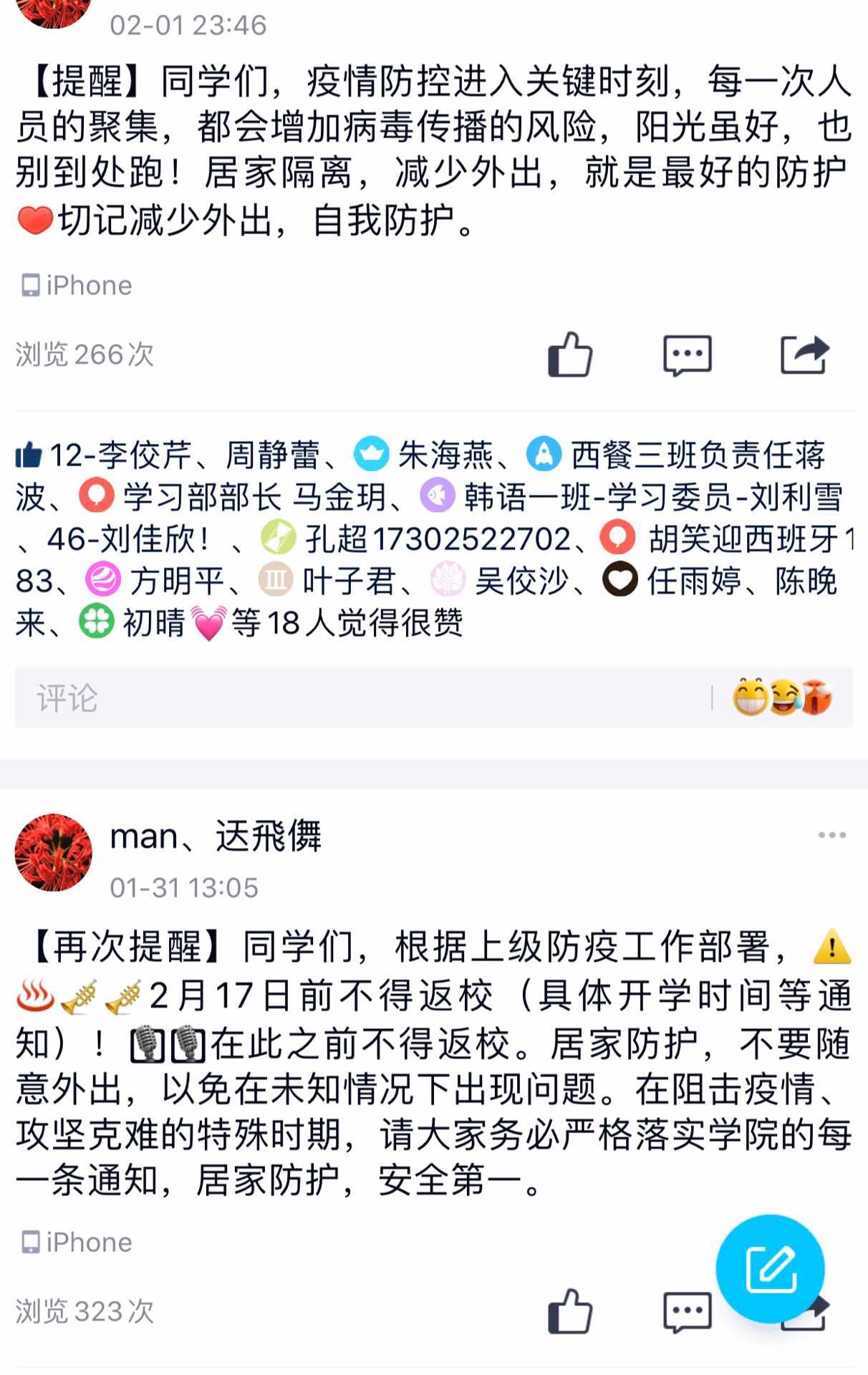Open 朱海燕's profile from the likes list
The image size is (868, 1375).
coord(444,455)
